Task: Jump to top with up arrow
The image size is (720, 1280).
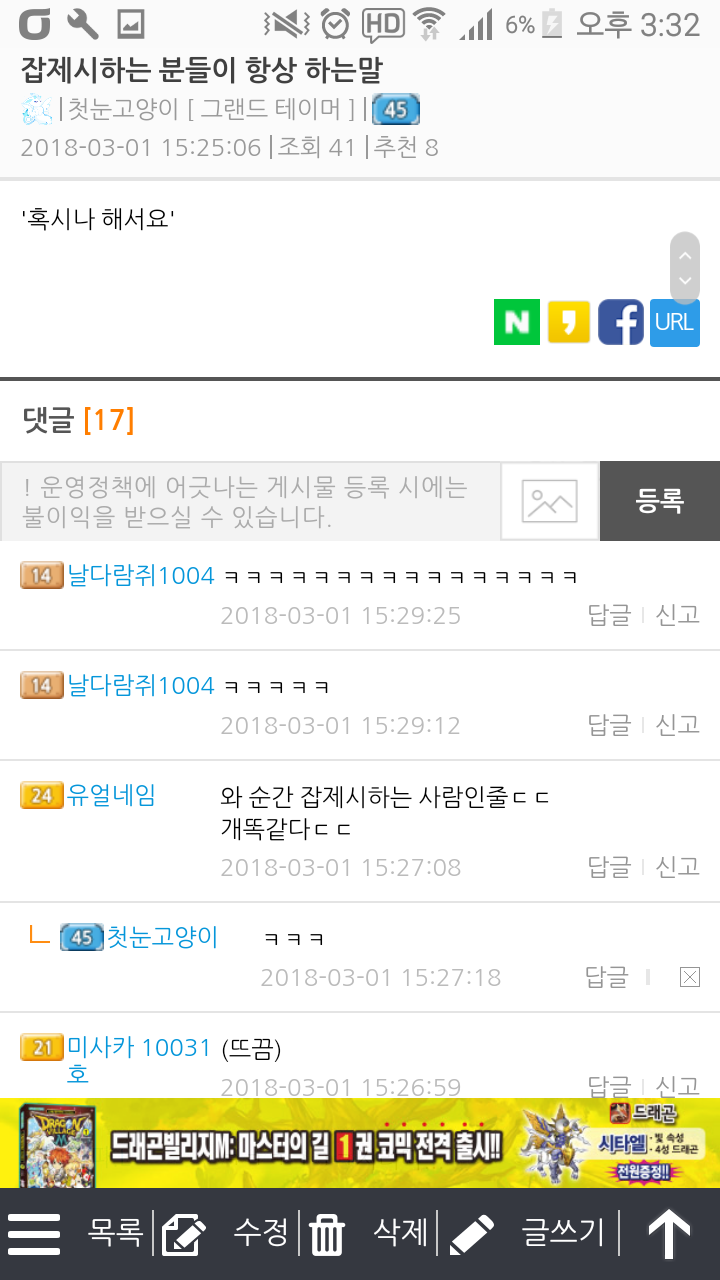Action: (x=669, y=1233)
